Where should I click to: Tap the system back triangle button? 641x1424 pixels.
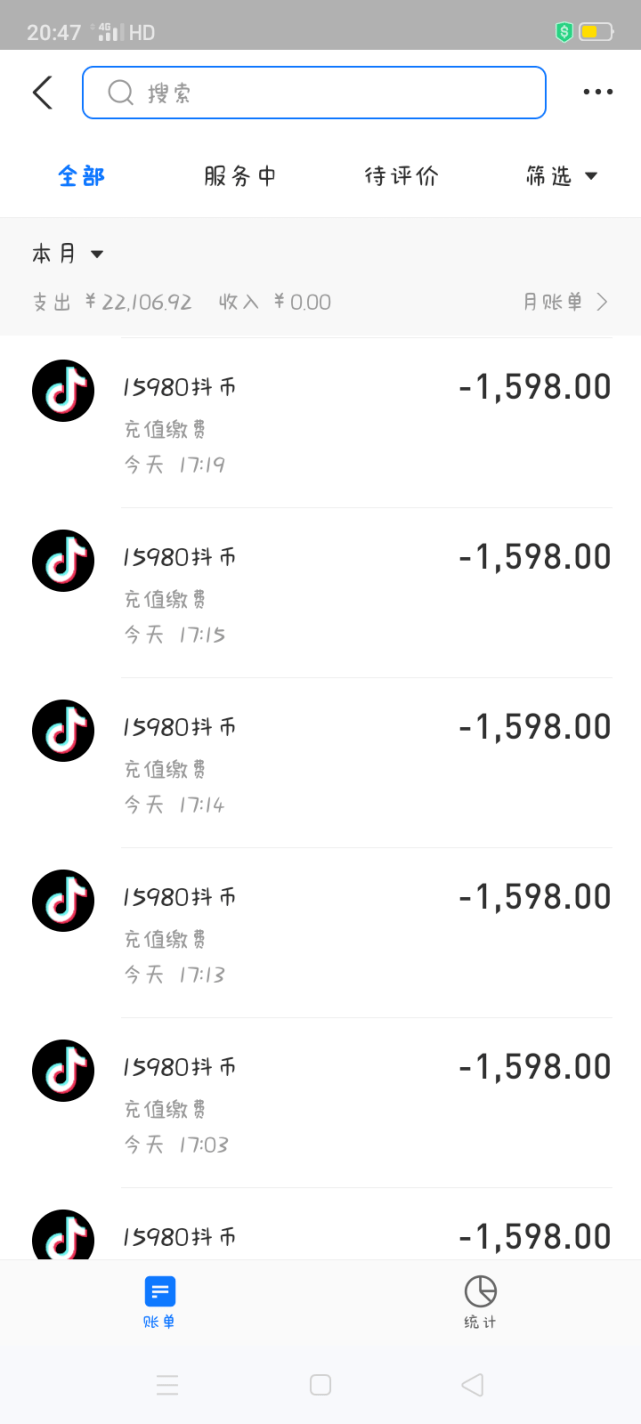(x=472, y=1385)
